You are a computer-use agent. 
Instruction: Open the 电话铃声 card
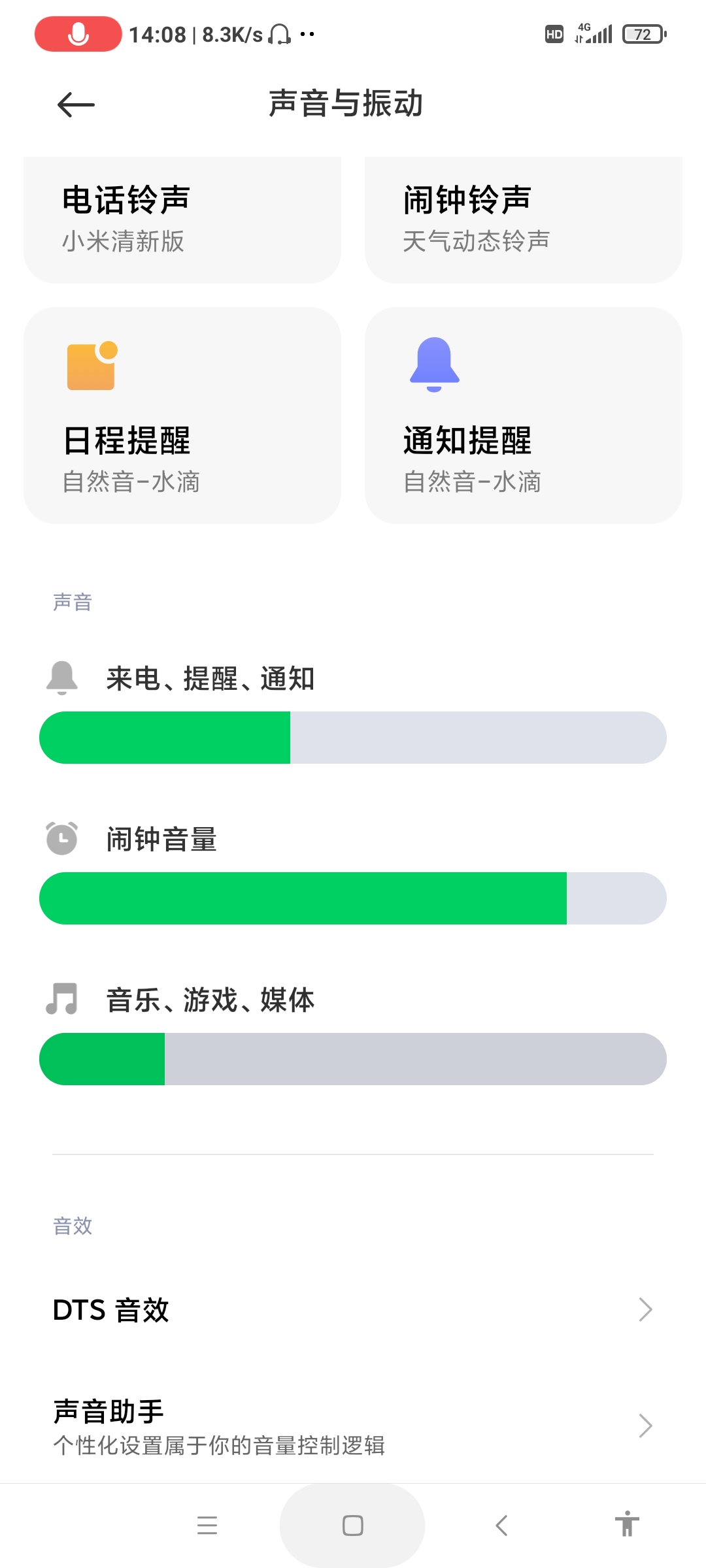182,220
